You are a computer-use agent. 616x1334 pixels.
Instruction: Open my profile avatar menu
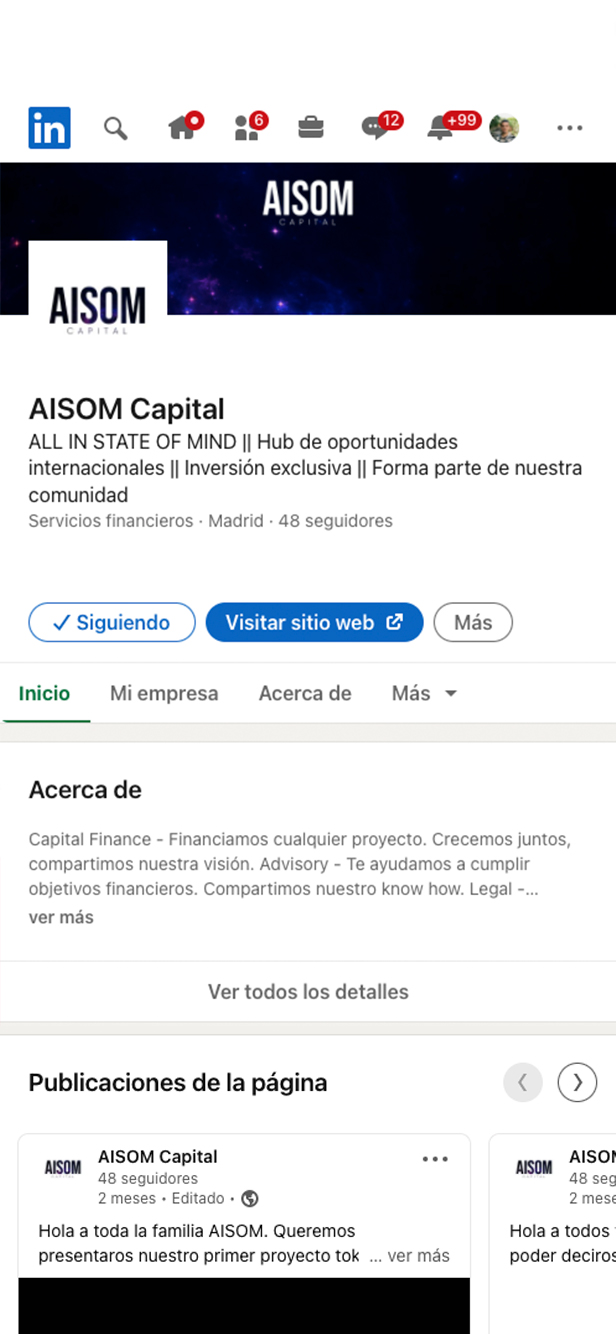(x=504, y=128)
